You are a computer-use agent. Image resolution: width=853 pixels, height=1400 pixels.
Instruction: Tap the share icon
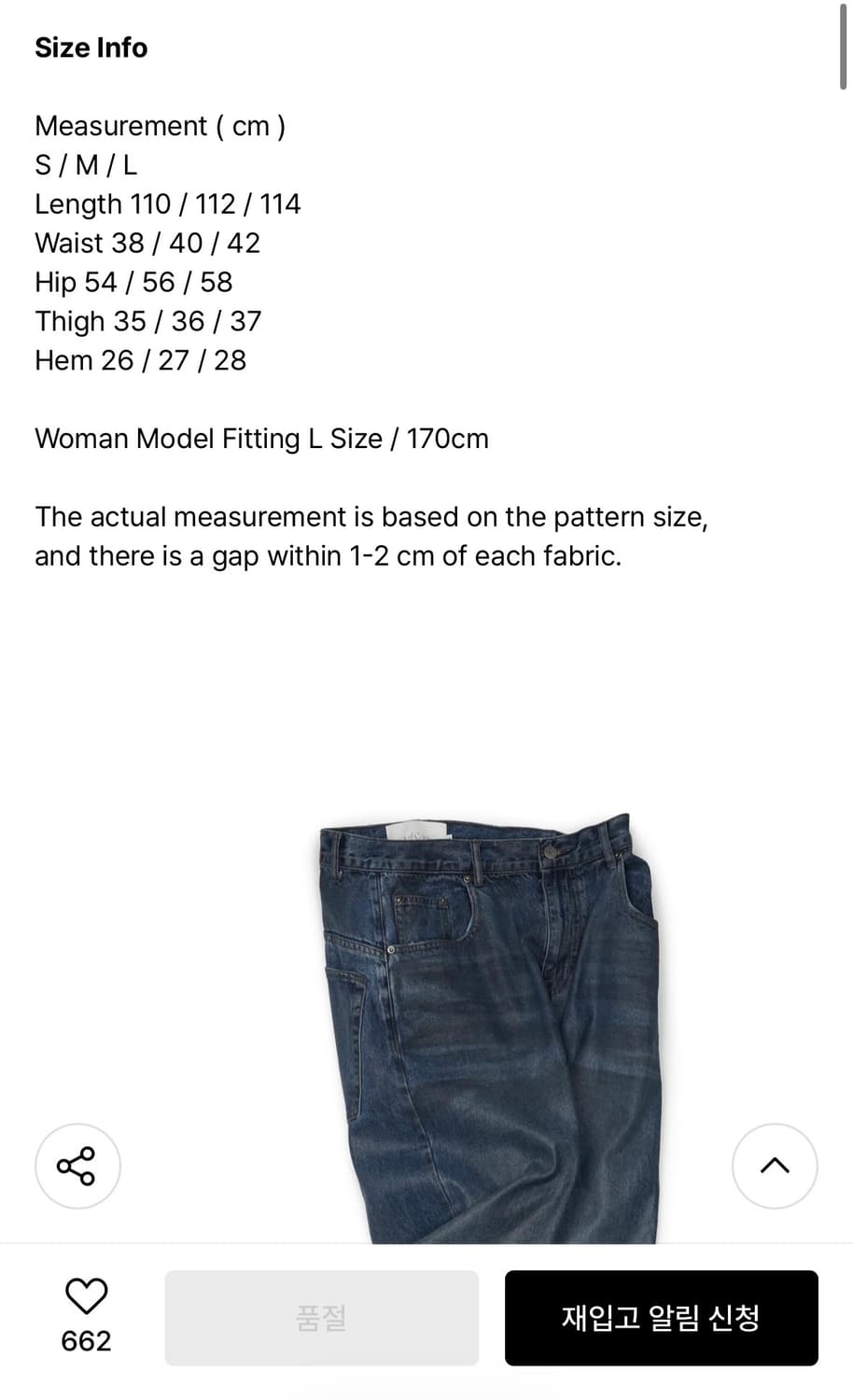(77, 1166)
